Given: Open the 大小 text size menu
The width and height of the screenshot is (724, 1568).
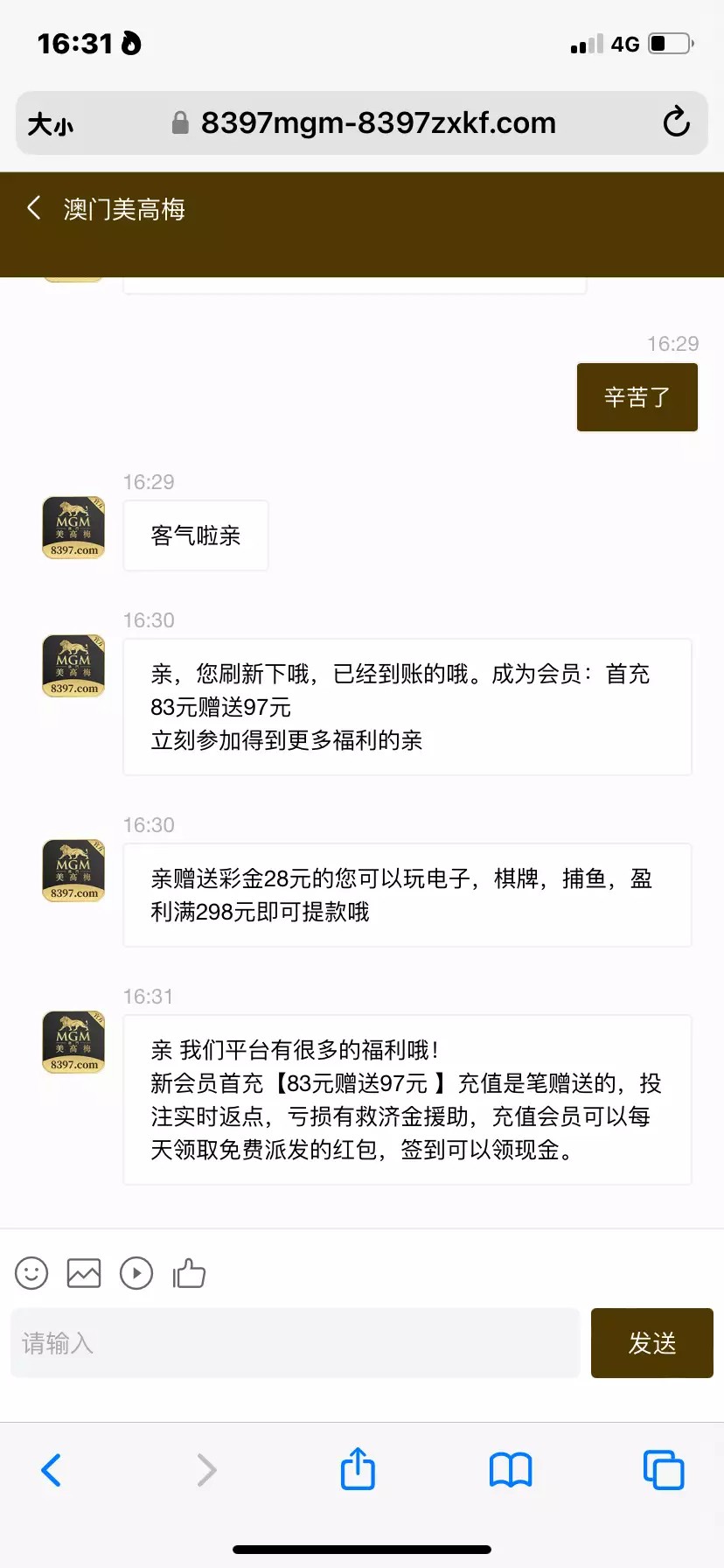Looking at the screenshot, I should tap(51, 124).
